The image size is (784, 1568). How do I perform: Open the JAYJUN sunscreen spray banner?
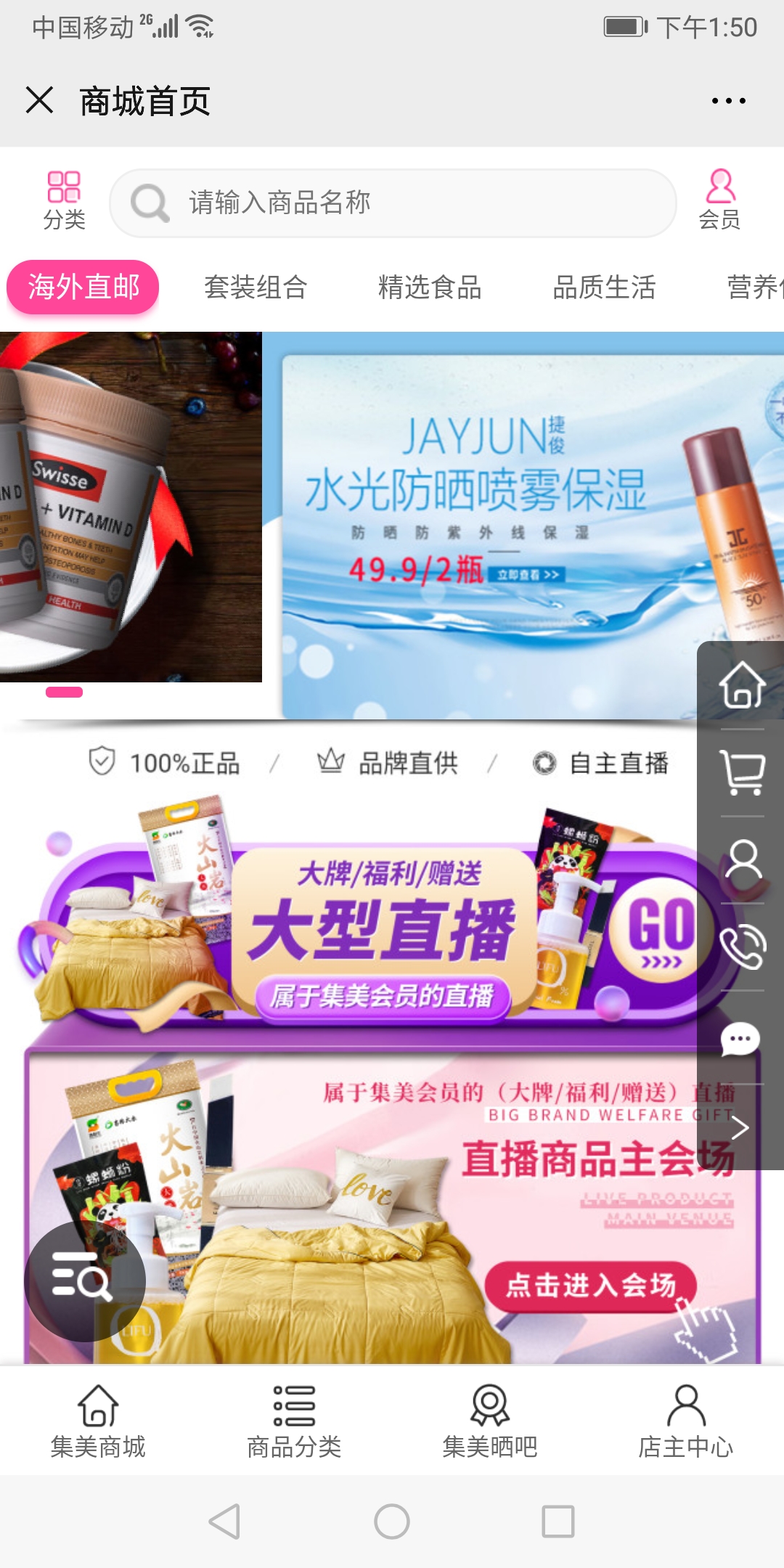pos(494,523)
